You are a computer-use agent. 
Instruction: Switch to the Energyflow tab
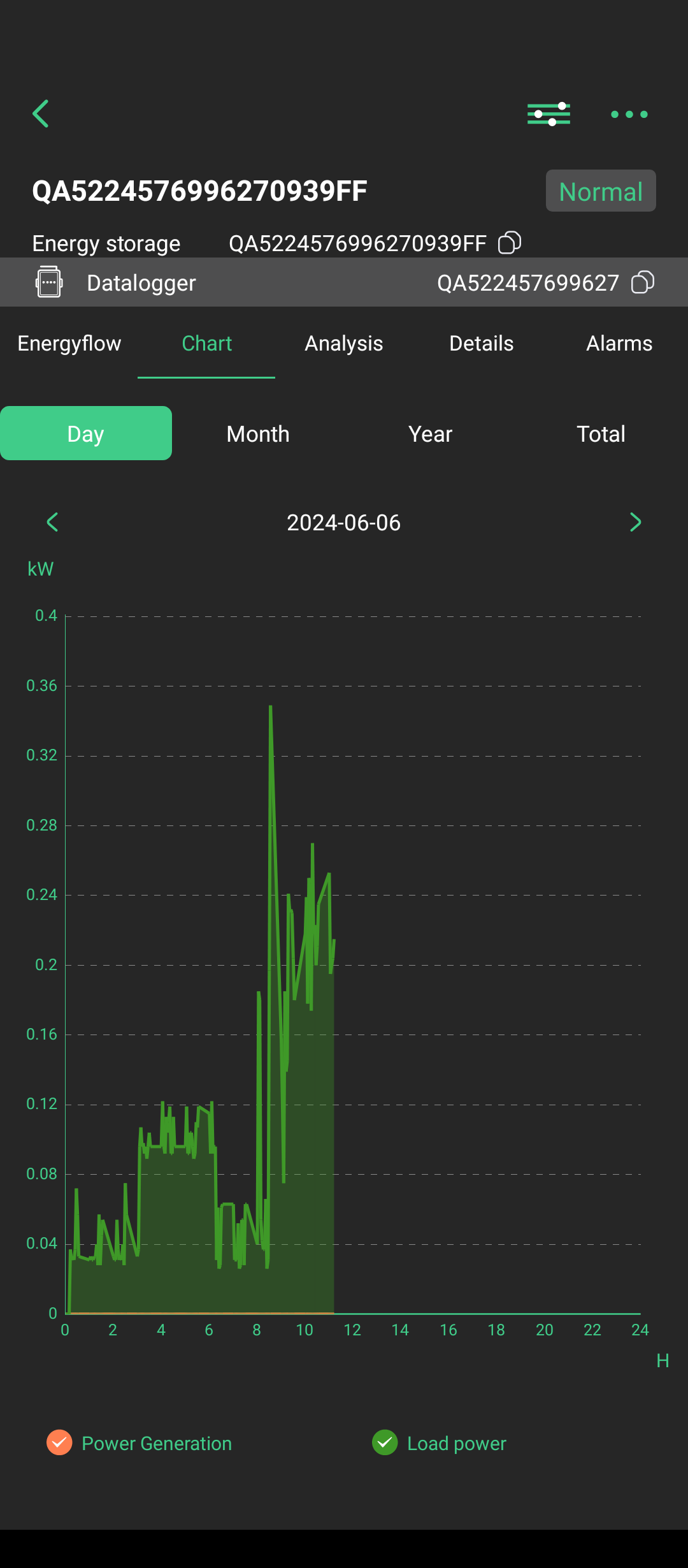(x=69, y=344)
